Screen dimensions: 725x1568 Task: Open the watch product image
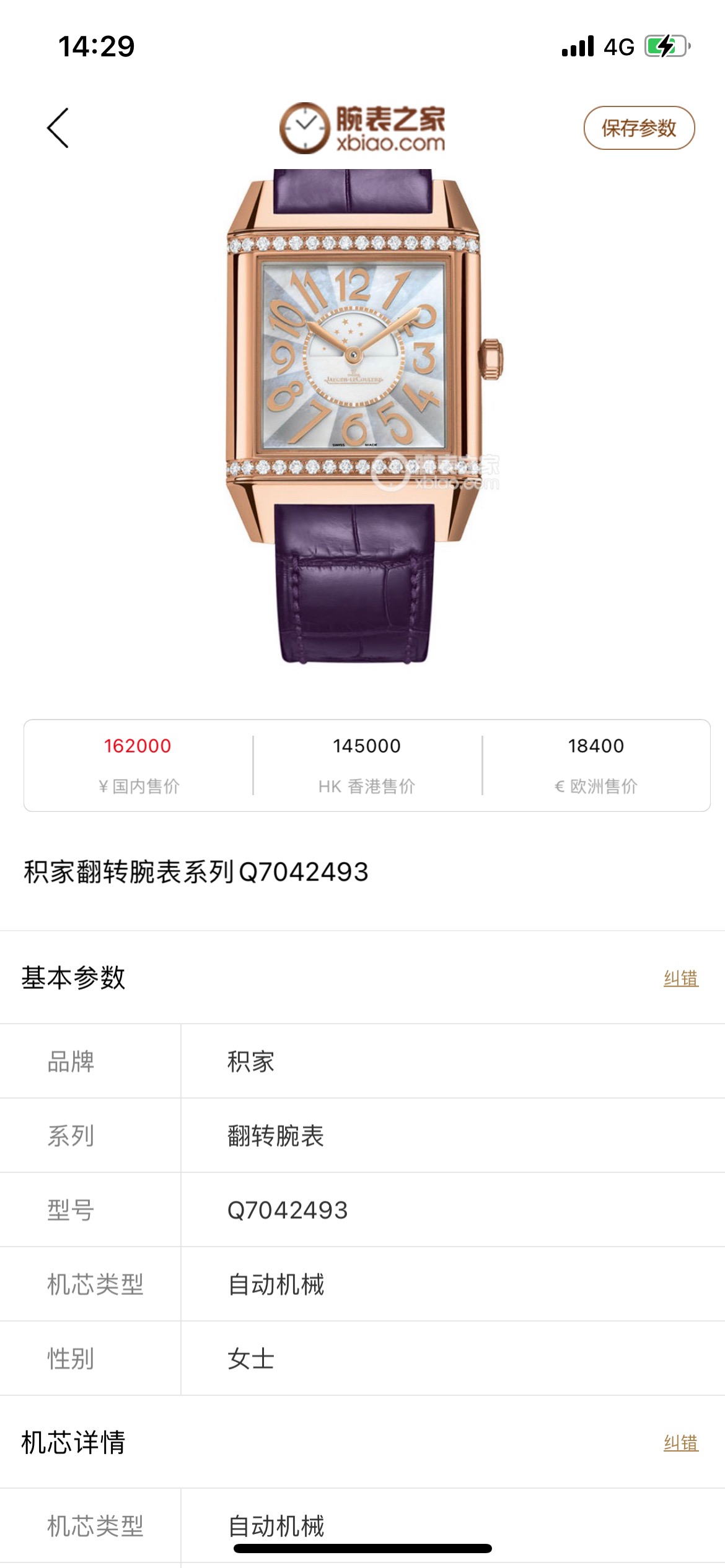pos(362,415)
